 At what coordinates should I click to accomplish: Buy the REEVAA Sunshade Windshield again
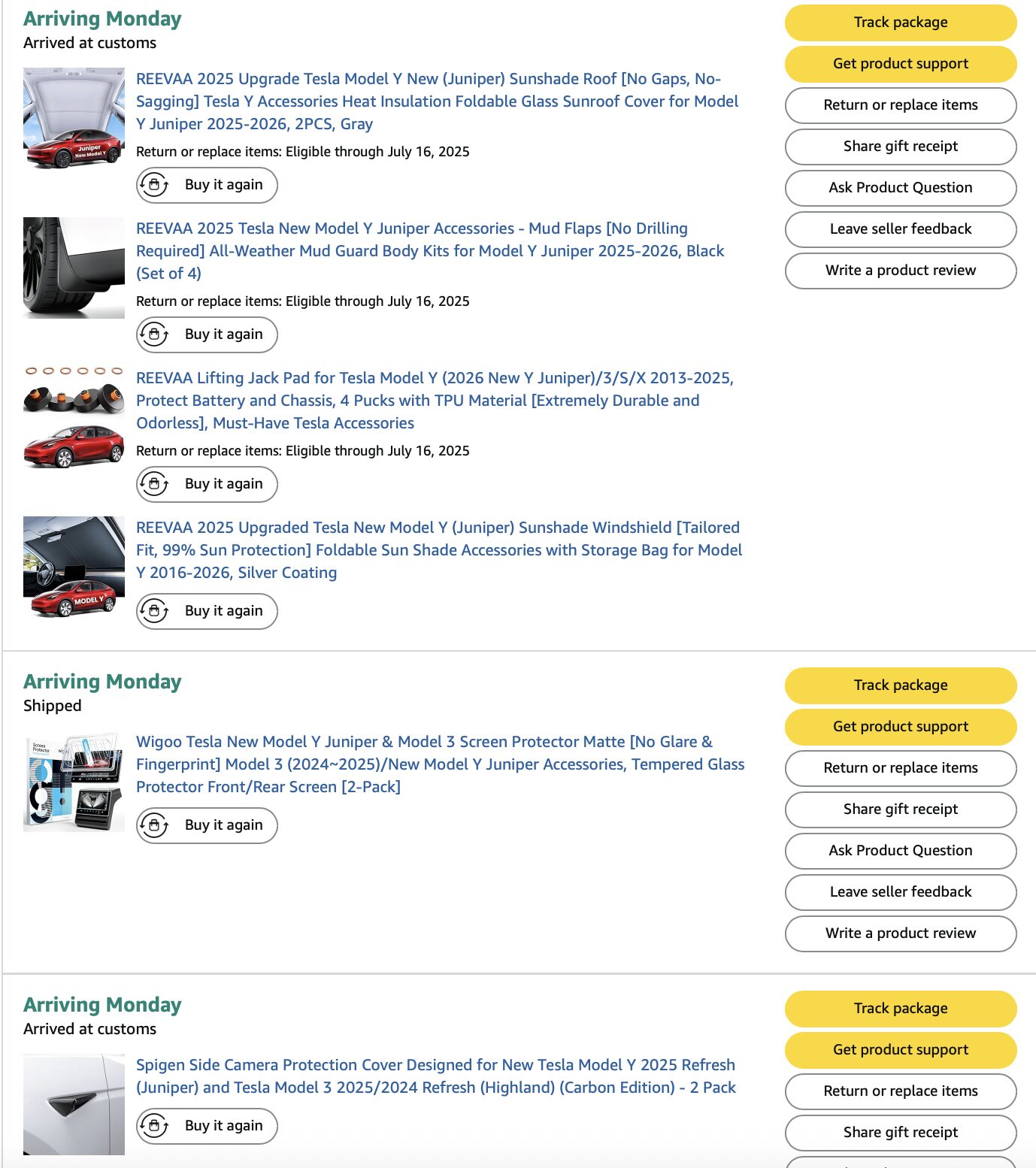207,611
